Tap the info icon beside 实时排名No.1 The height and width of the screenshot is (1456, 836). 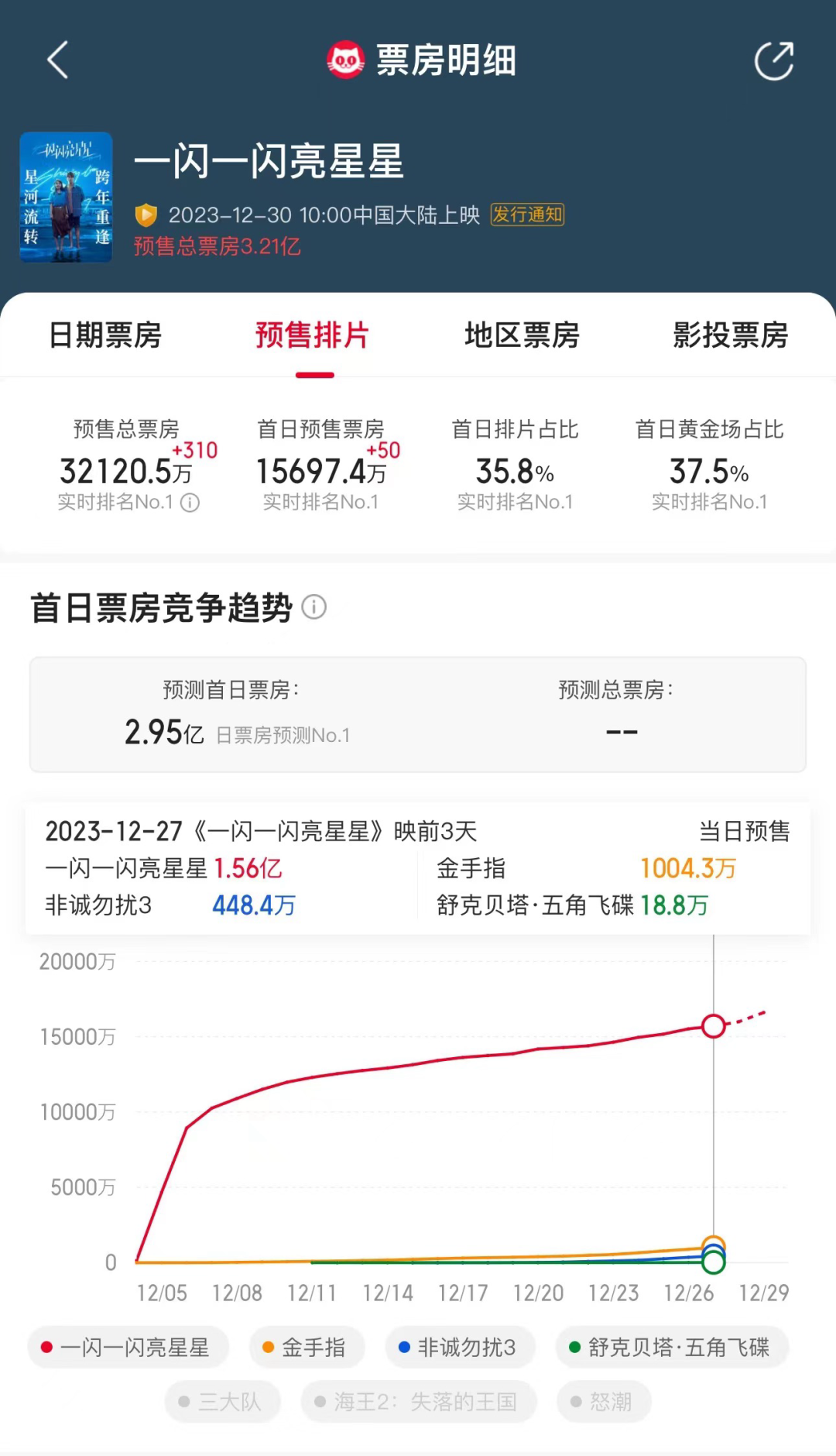[x=190, y=503]
